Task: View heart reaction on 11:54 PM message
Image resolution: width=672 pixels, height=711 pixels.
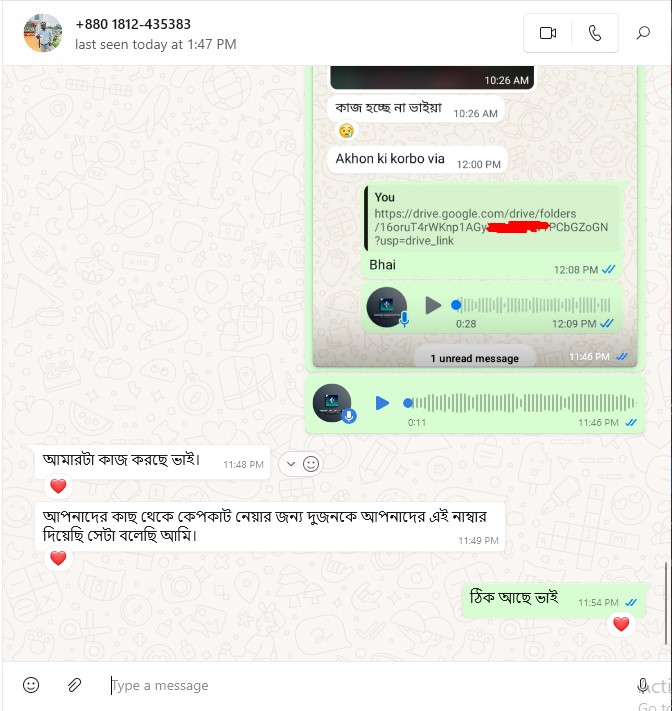Action: [x=621, y=624]
